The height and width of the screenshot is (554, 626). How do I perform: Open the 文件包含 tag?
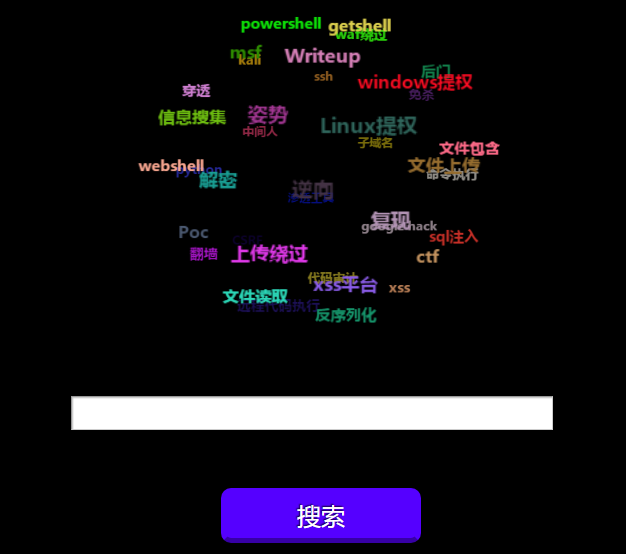(469, 149)
